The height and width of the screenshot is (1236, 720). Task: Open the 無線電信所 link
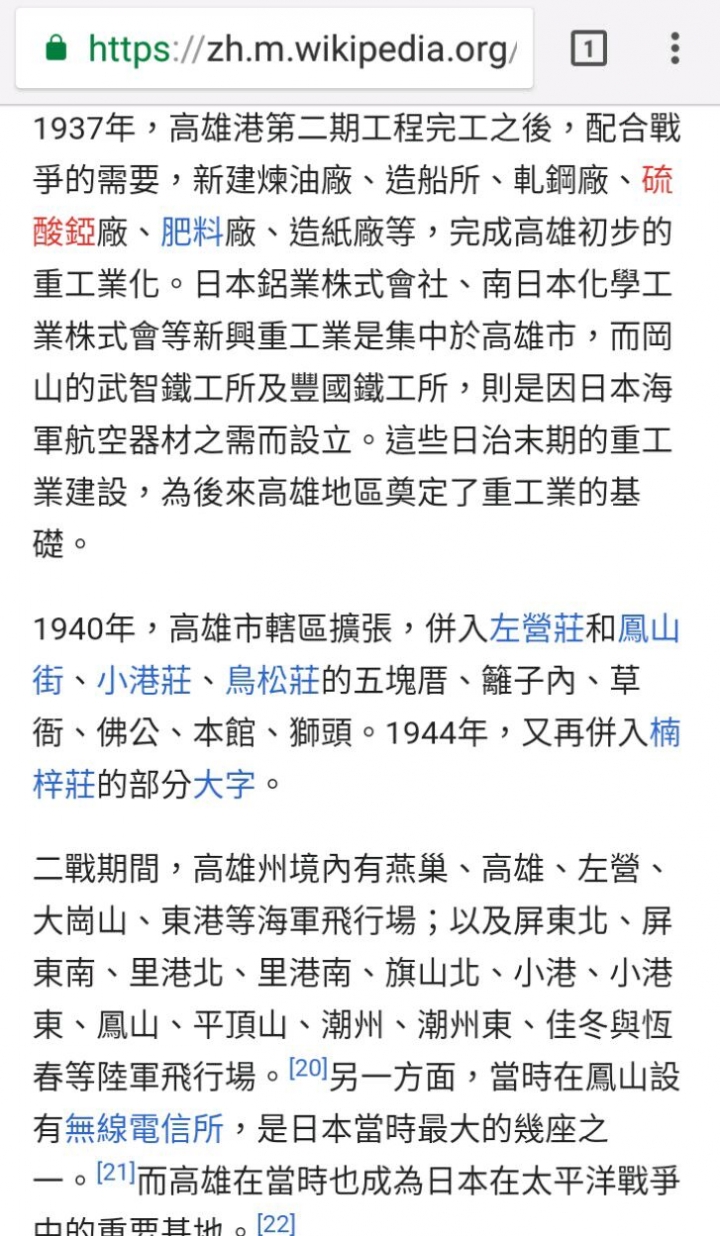tap(144, 1129)
